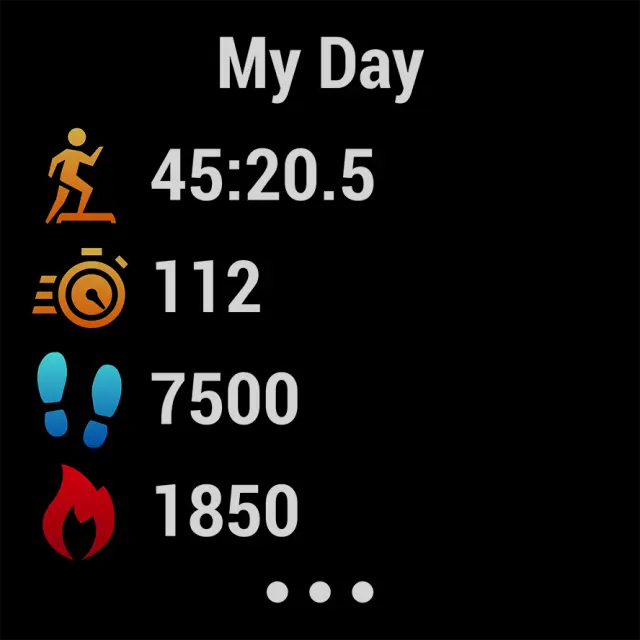Open the intensity minutes 112 row
Image resolution: width=640 pixels, height=640 pixels.
coord(207,288)
